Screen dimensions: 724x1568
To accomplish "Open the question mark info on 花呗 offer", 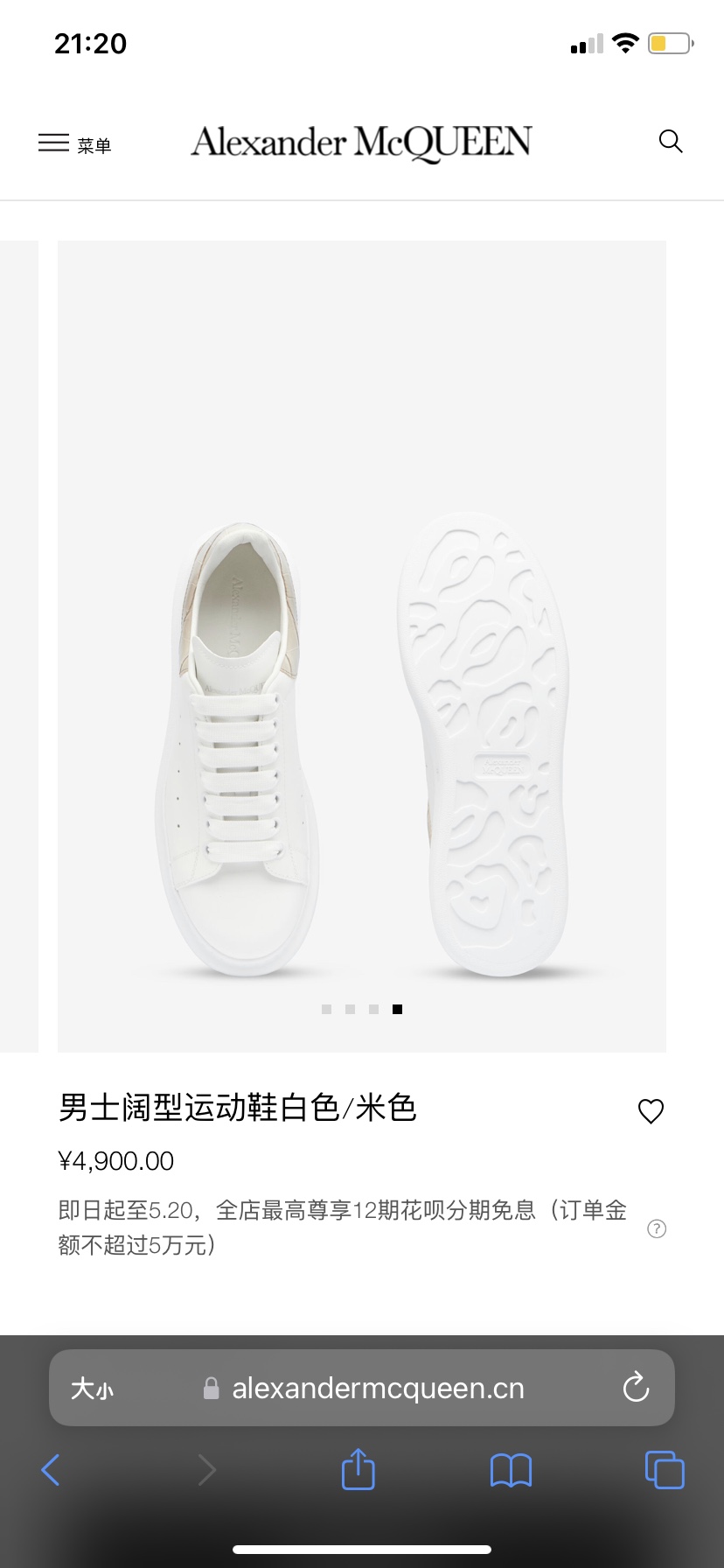I will 657,1228.
